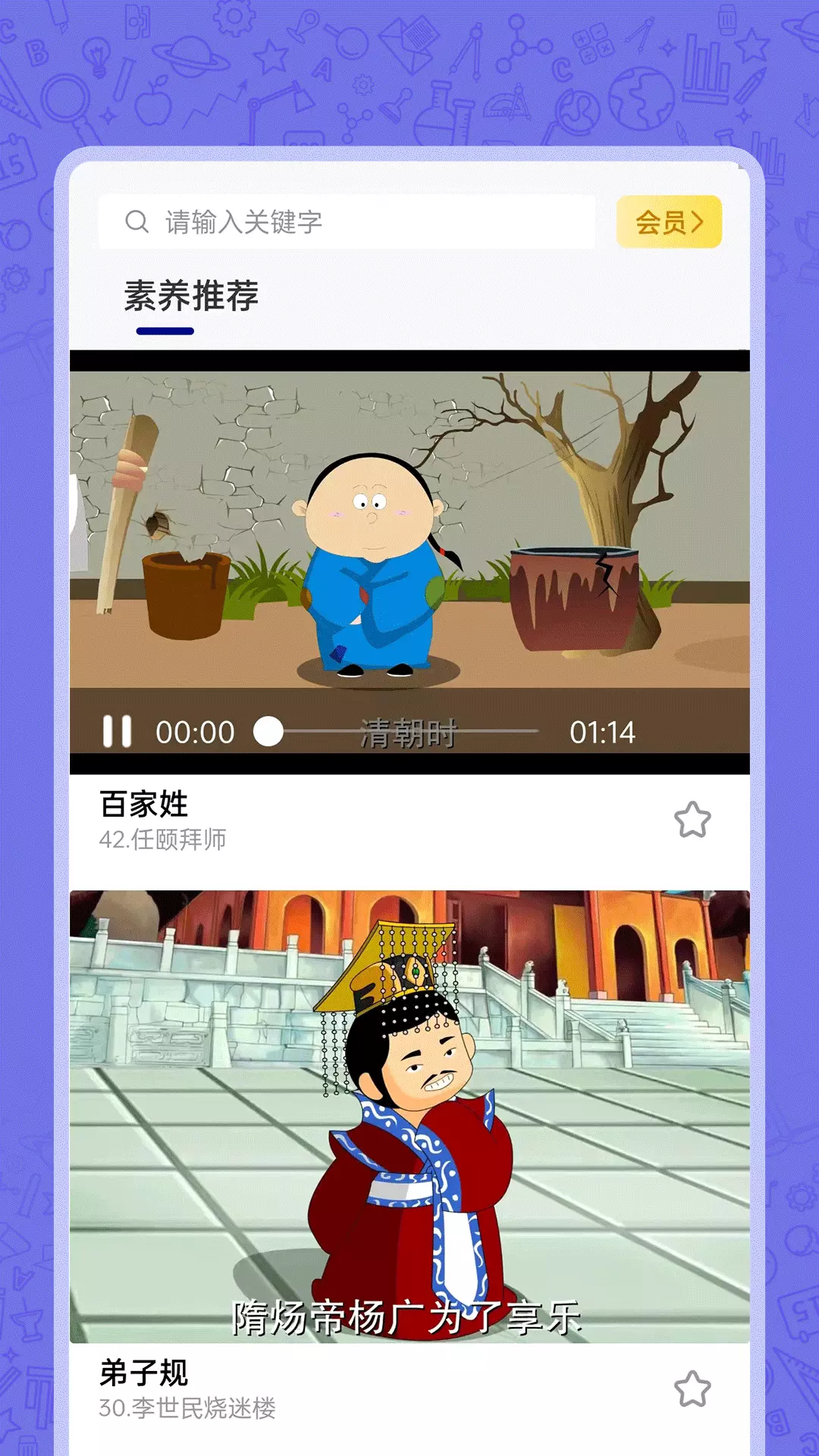Open the 会员 membership button
The width and height of the screenshot is (819, 1456).
[x=669, y=222]
